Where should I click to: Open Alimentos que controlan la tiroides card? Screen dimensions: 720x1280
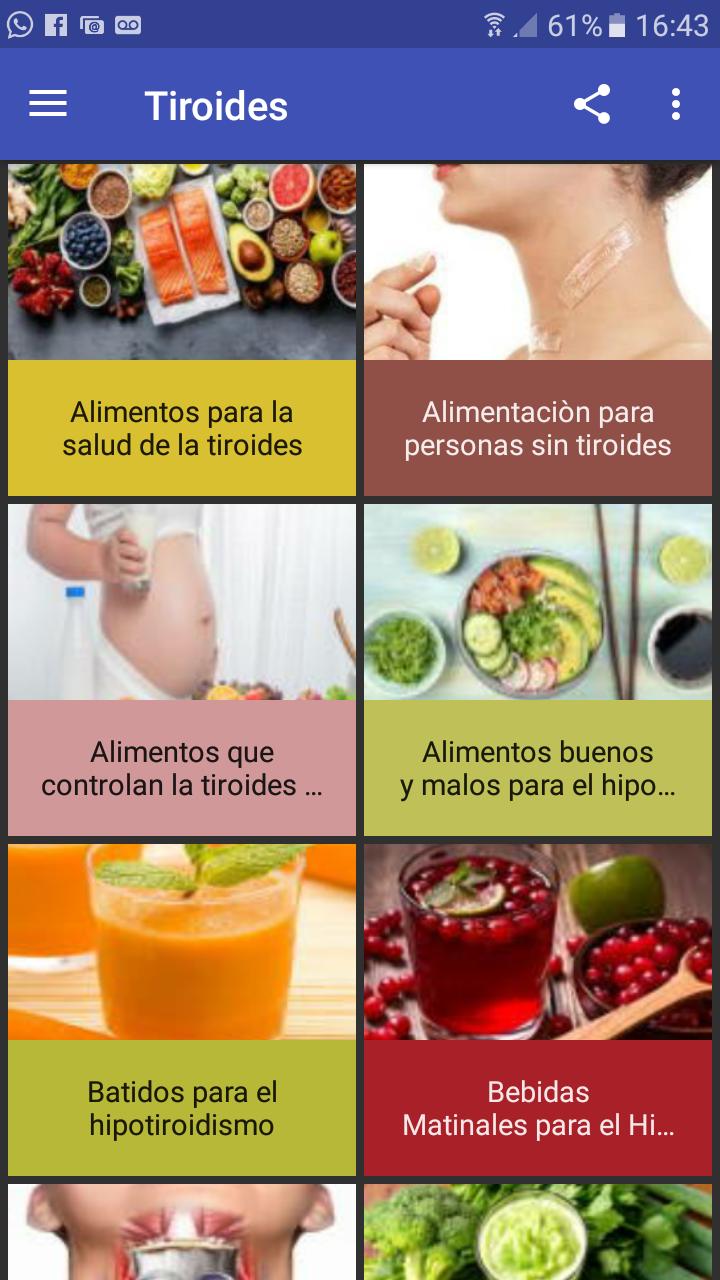tap(182, 670)
